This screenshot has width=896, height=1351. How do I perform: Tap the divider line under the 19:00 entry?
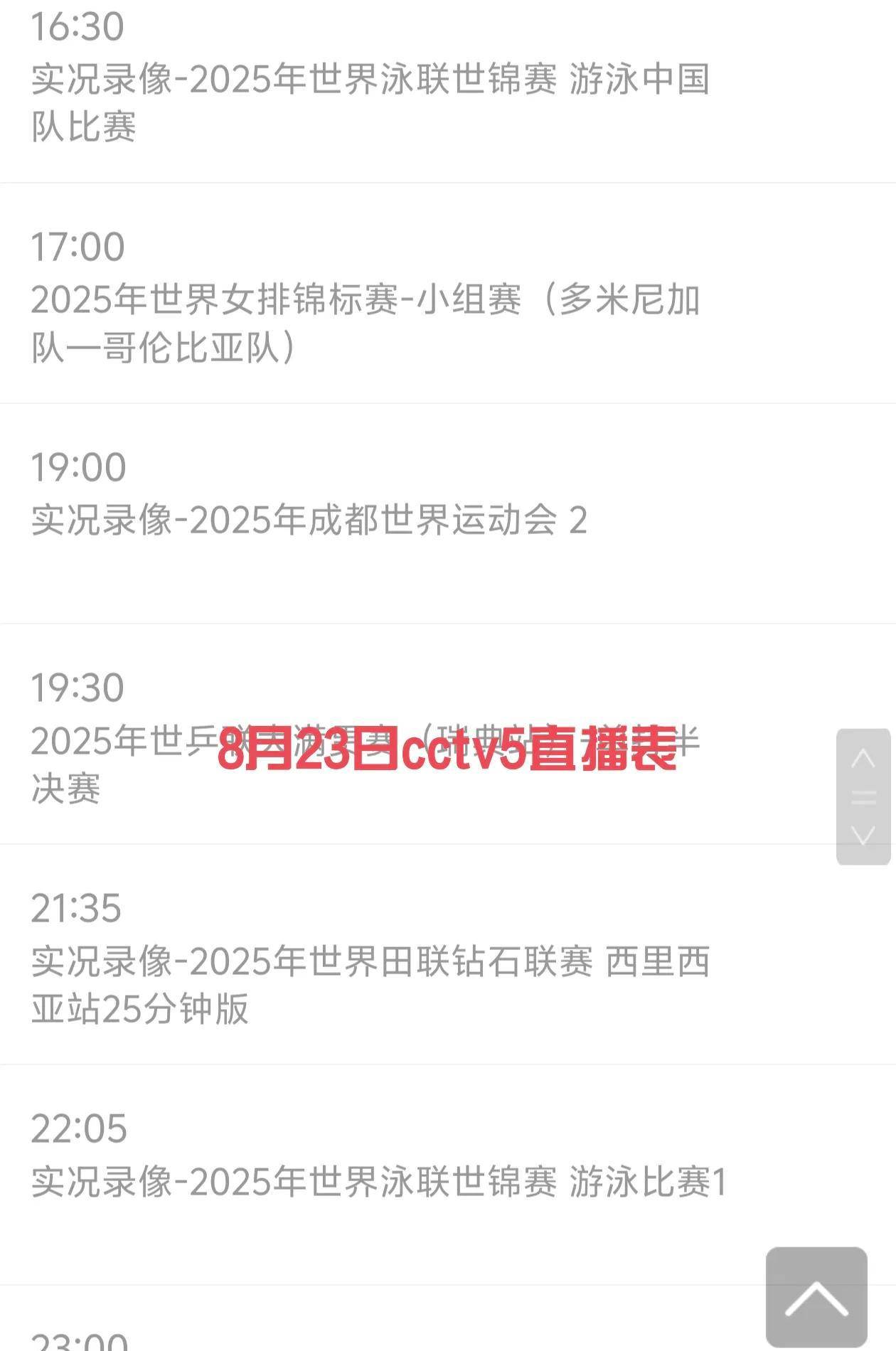pyautogui.click(x=448, y=621)
